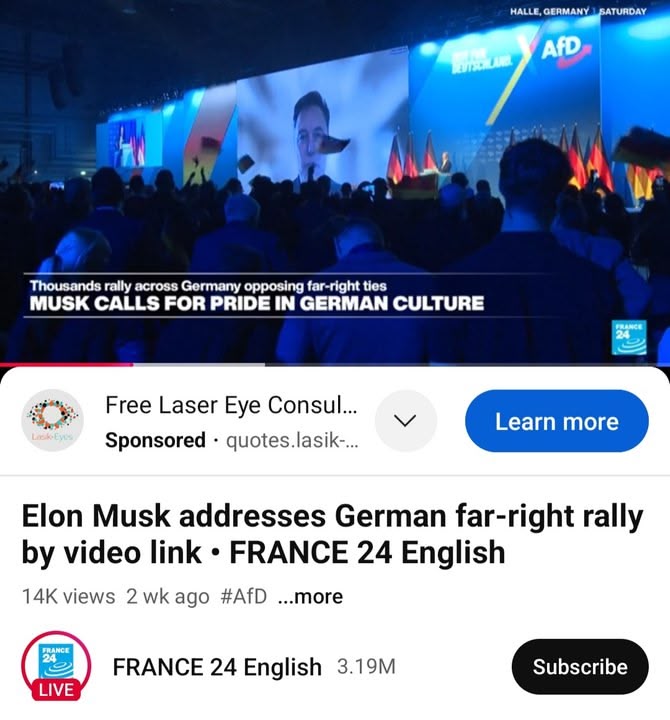Viewport: 670px width, 720px height.
Task: Expand the description with ...more
Action: 310,597
